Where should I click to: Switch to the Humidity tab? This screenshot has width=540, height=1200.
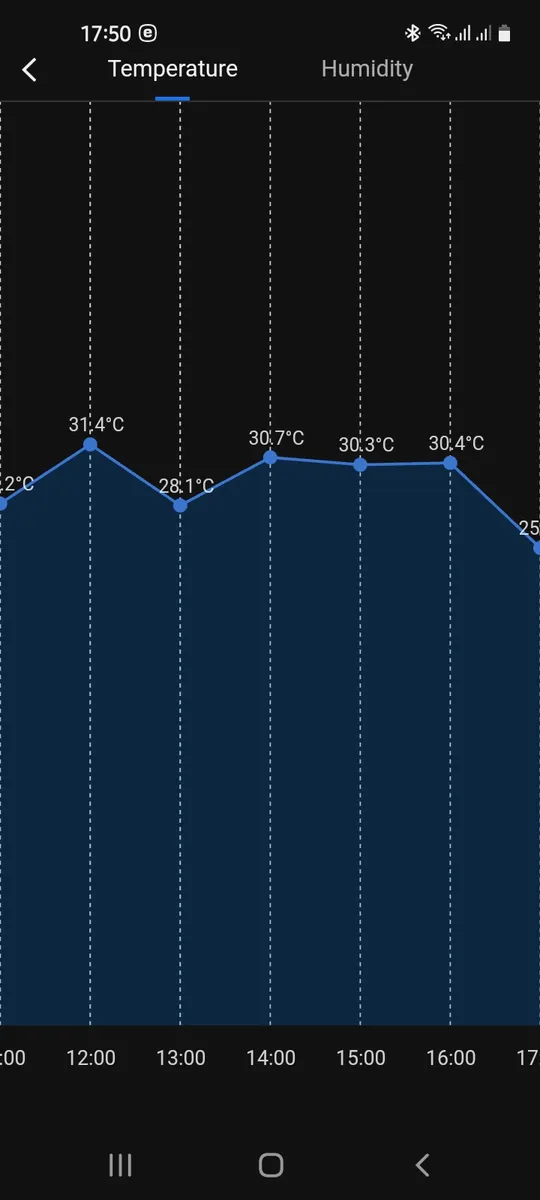(x=367, y=68)
